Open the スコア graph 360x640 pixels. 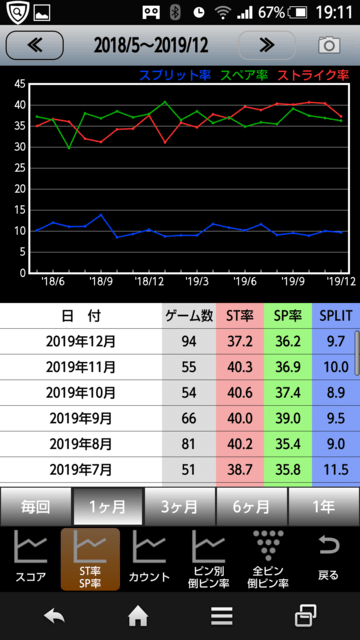pyautogui.click(x=31, y=559)
